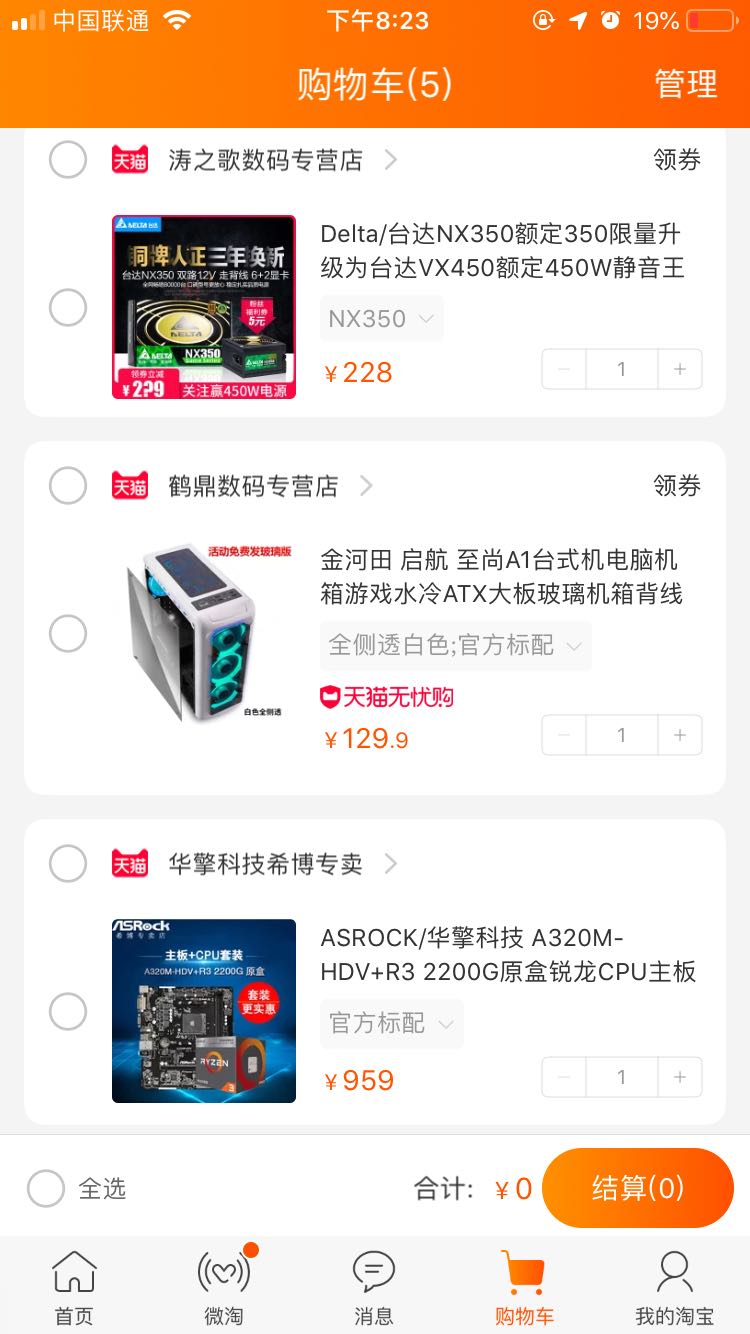This screenshot has width=750, height=1334.
Task: Increase quantity of the Delta NX350 power supply
Action: pos(680,369)
